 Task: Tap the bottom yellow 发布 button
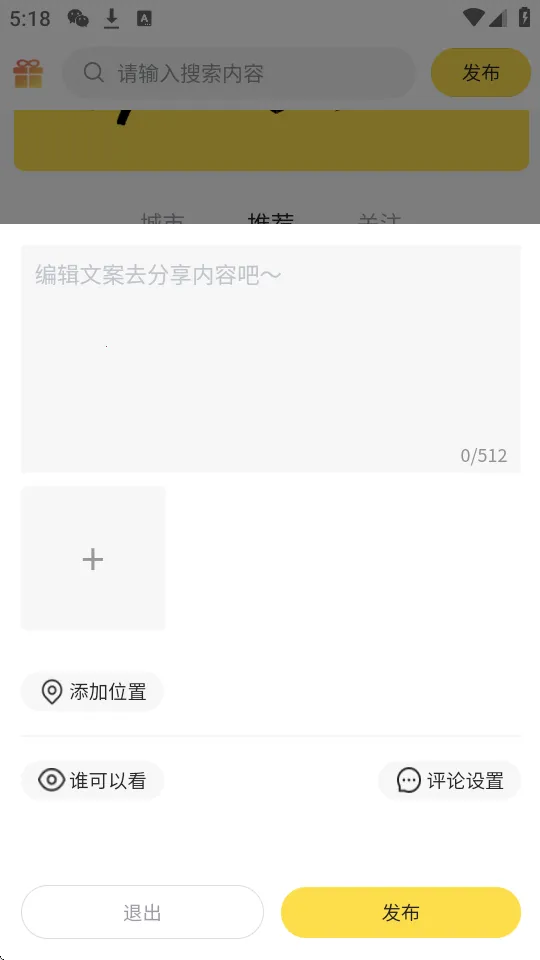pos(401,912)
